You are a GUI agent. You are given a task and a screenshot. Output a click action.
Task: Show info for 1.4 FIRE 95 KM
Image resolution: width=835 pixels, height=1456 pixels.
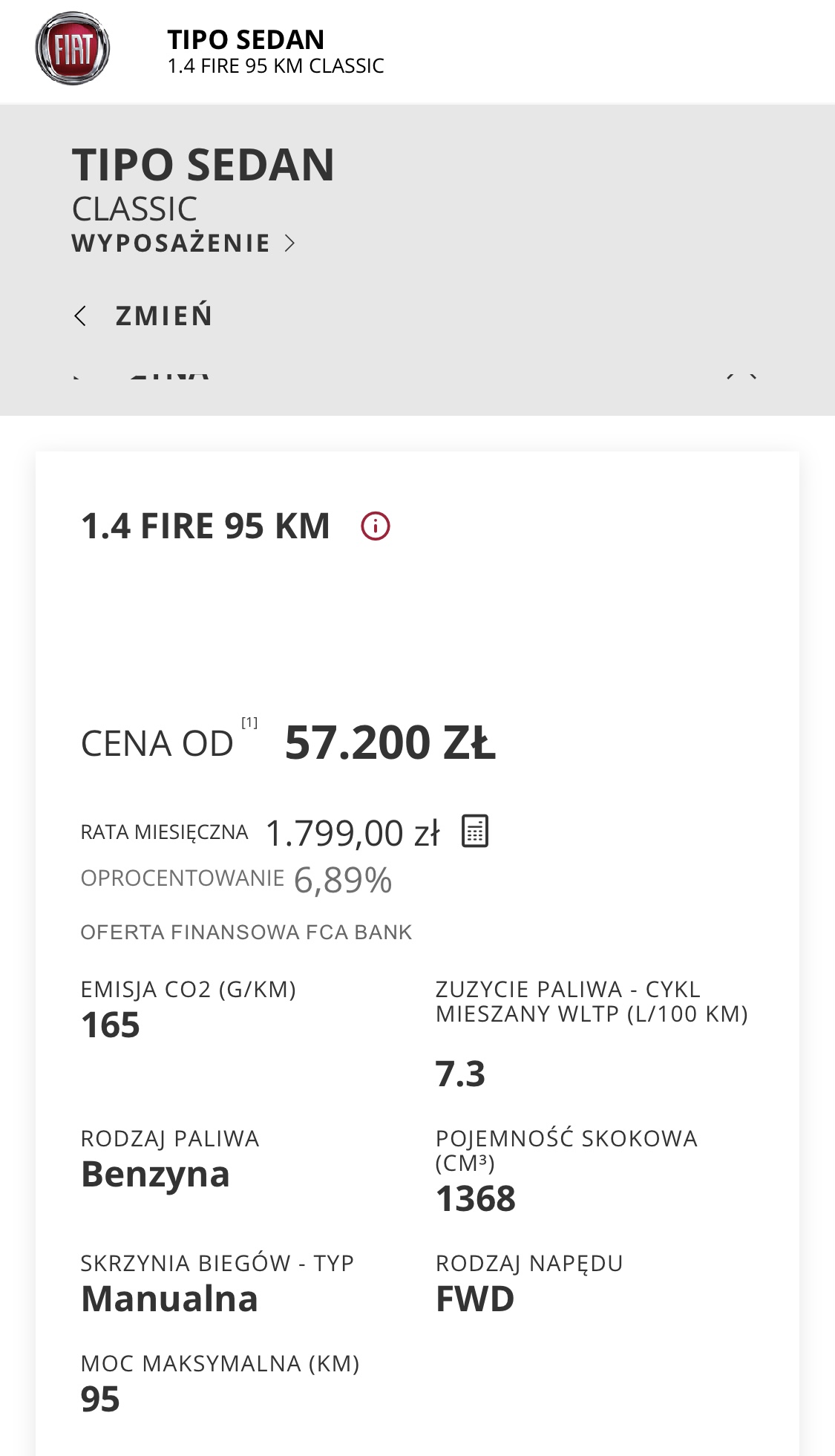pyautogui.click(x=376, y=526)
